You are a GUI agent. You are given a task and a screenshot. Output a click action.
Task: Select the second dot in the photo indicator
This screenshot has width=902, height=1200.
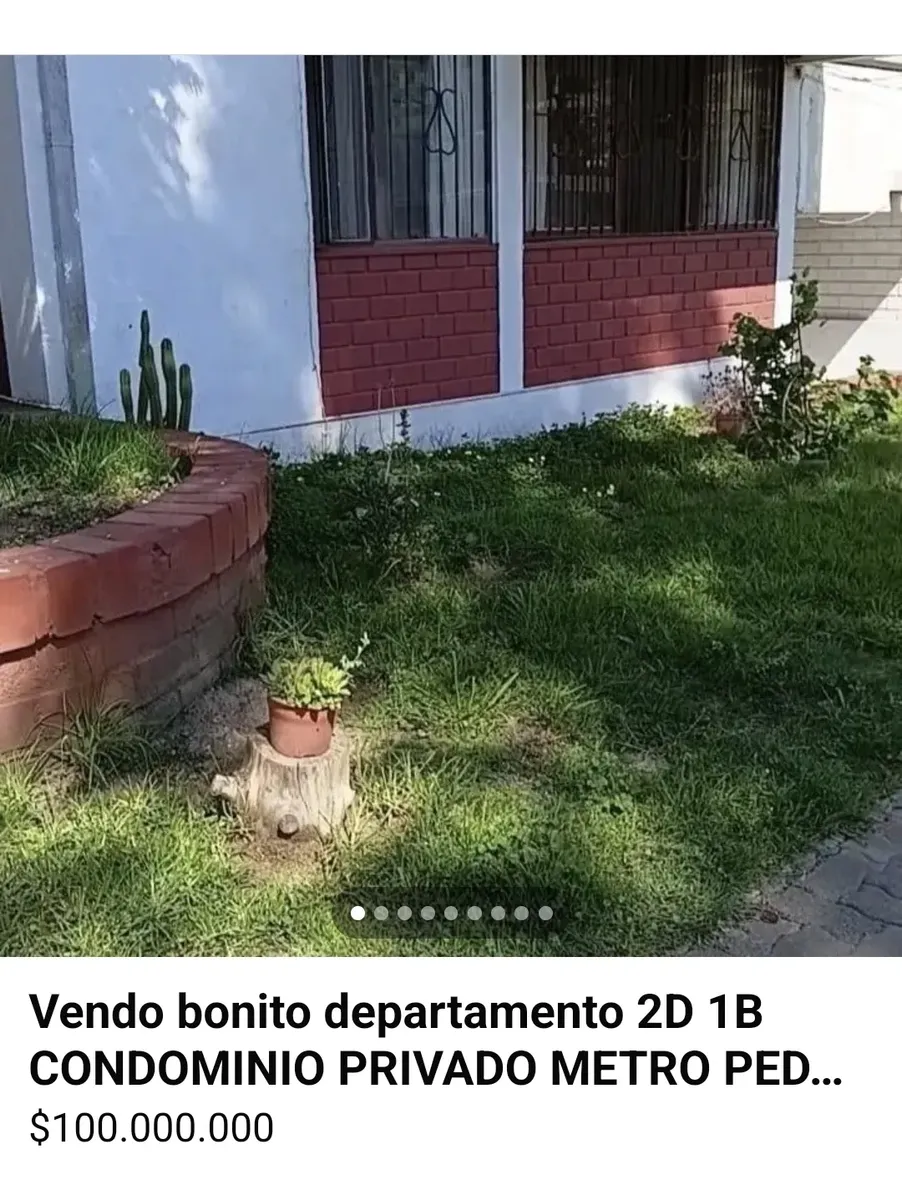pyautogui.click(x=381, y=913)
